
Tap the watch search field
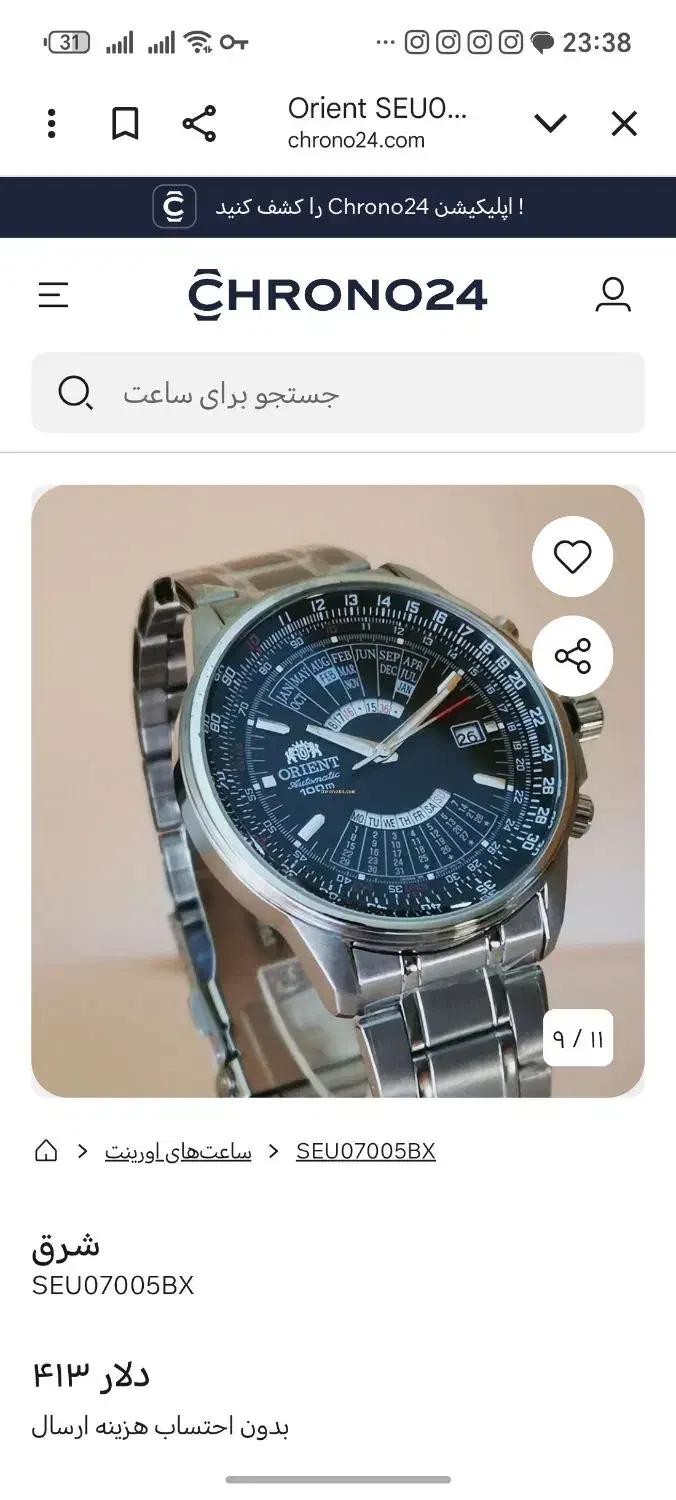click(x=338, y=393)
